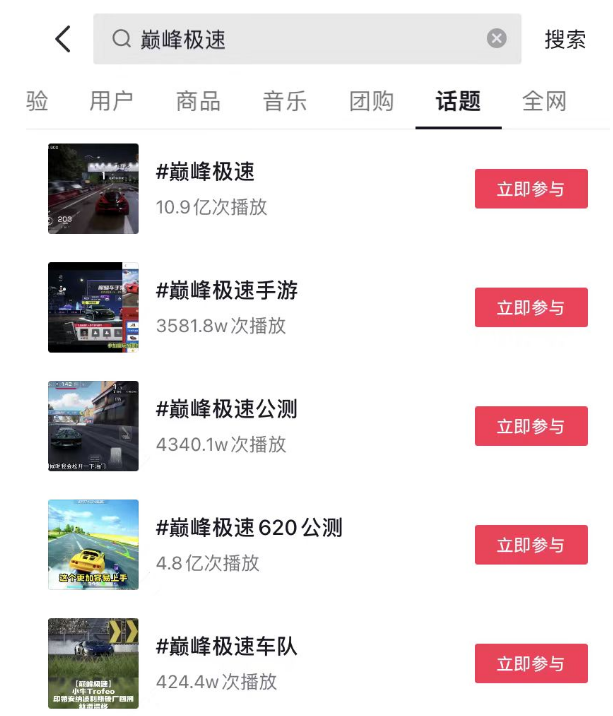Tap 立即参与 next to #巅峰极速公测
This screenshot has height=716, width=613.
click(531, 427)
